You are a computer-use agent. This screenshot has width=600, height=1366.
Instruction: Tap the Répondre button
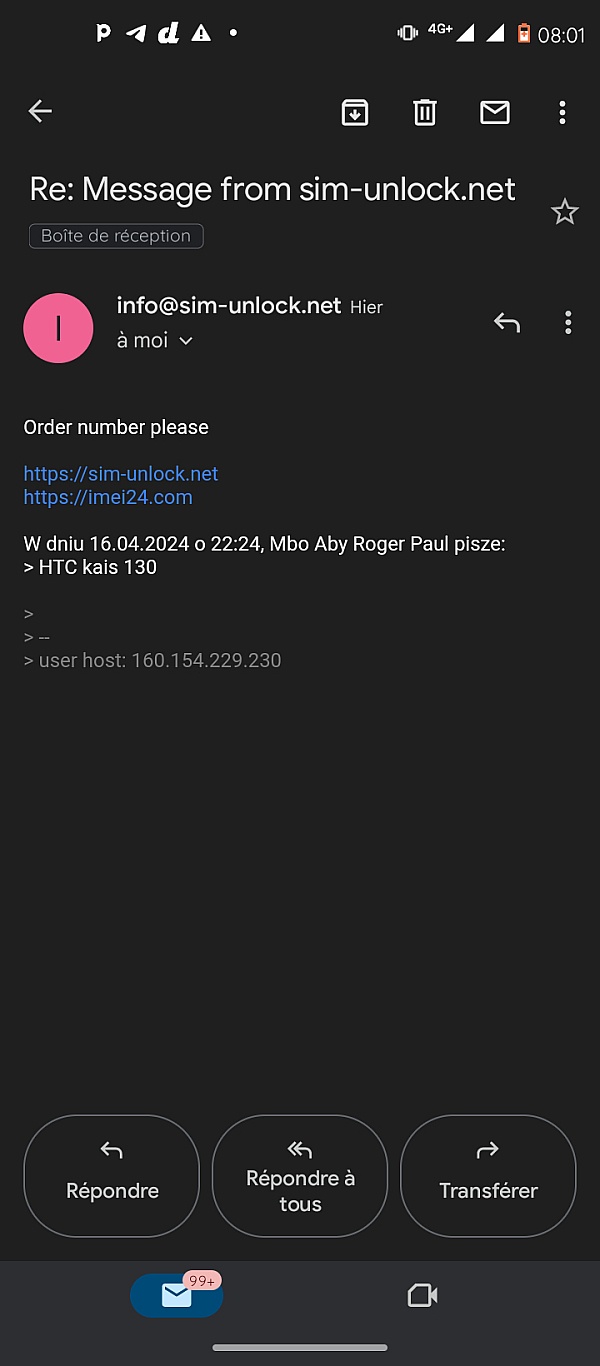[x=112, y=1176]
